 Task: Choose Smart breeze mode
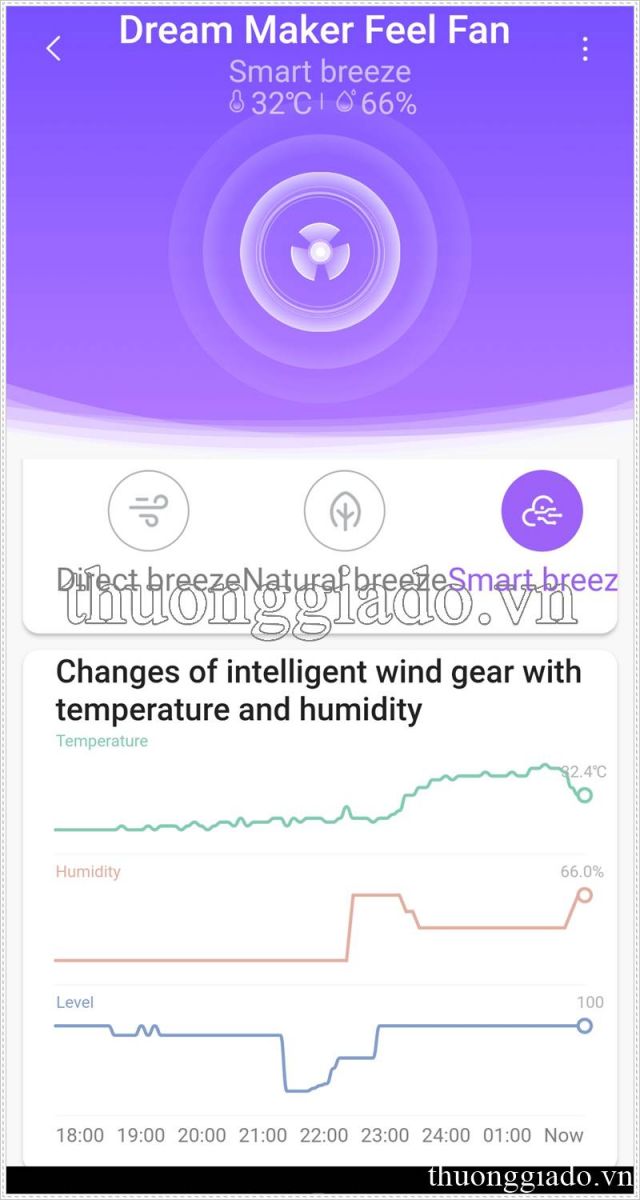point(541,512)
